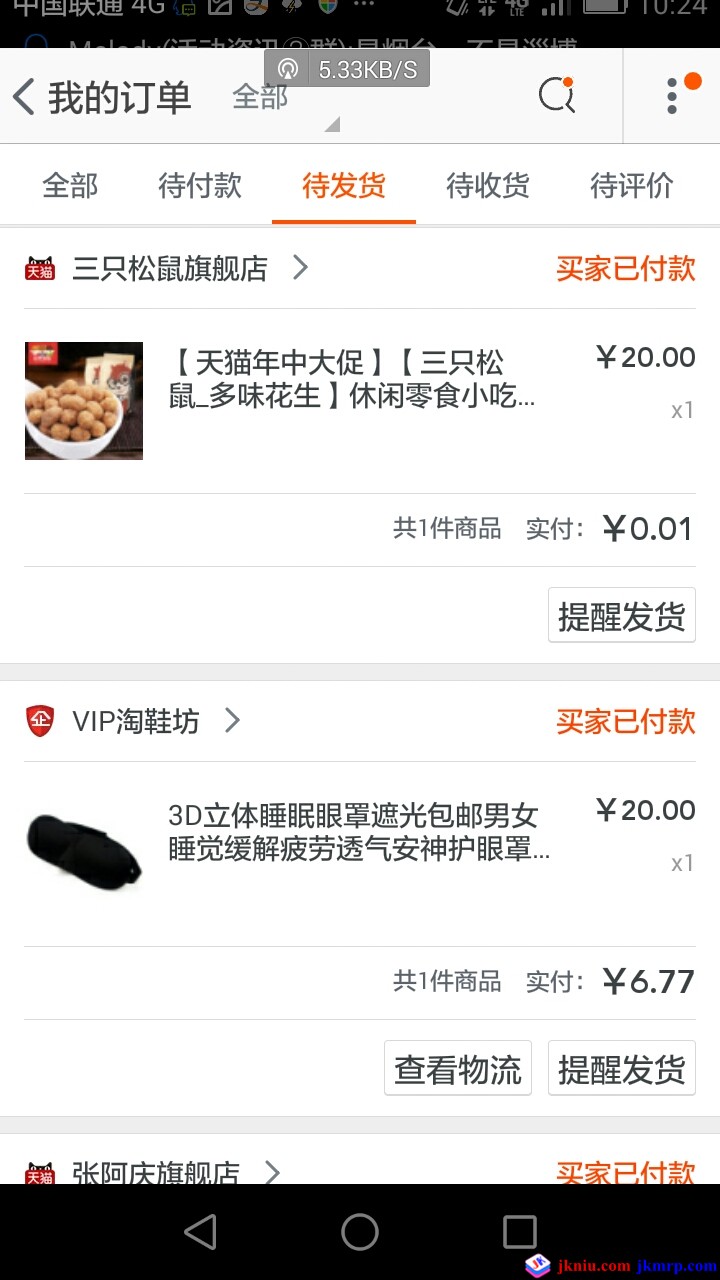Go to the system home screen
Viewport: 720px width, 1280px height.
(x=360, y=1232)
